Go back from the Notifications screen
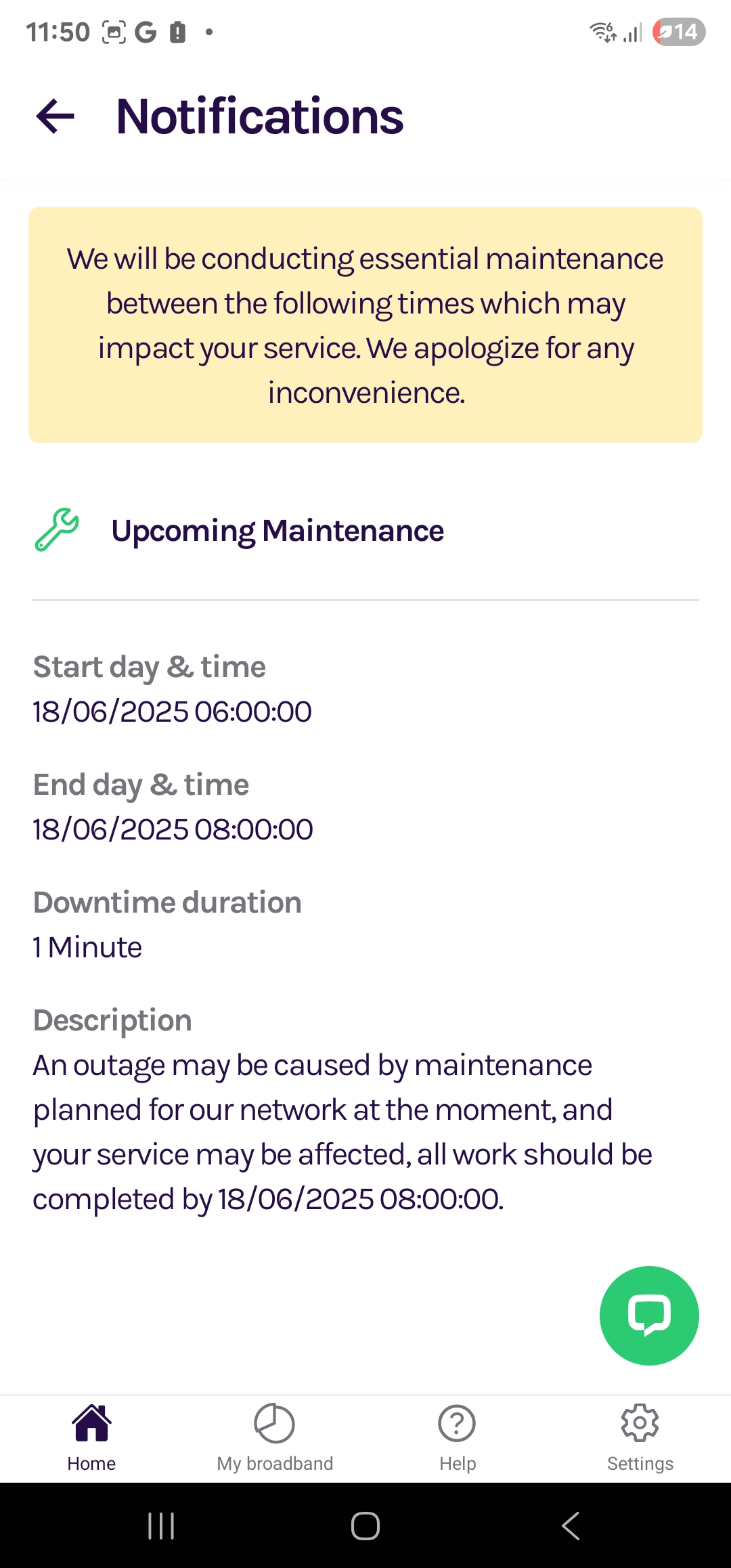 click(x=55, y=116)
